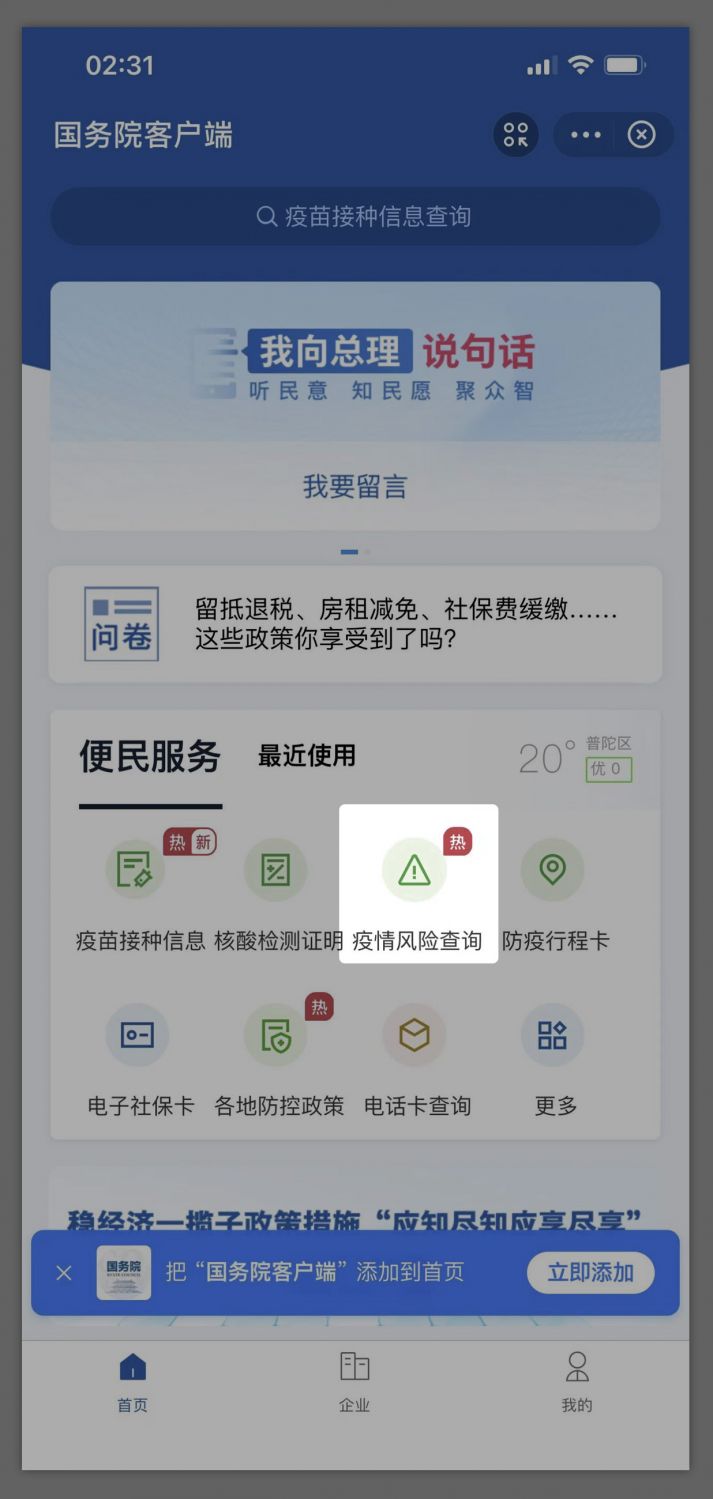This screenshot has height=1499, width=713.
Task: Select the 便民服务 tab
Action: pos(150,757)
